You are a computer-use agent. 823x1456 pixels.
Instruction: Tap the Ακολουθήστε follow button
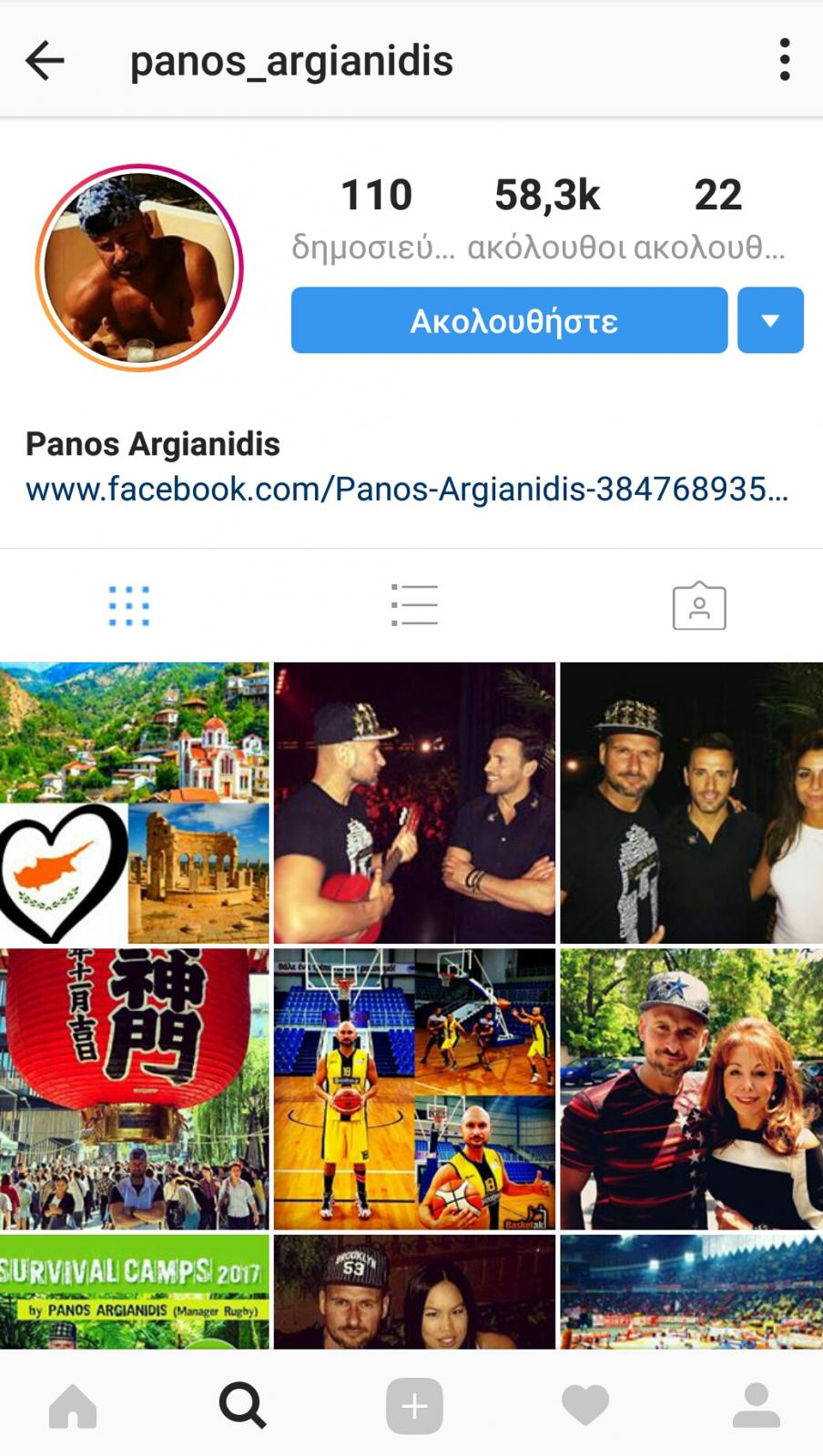point(509,320)
